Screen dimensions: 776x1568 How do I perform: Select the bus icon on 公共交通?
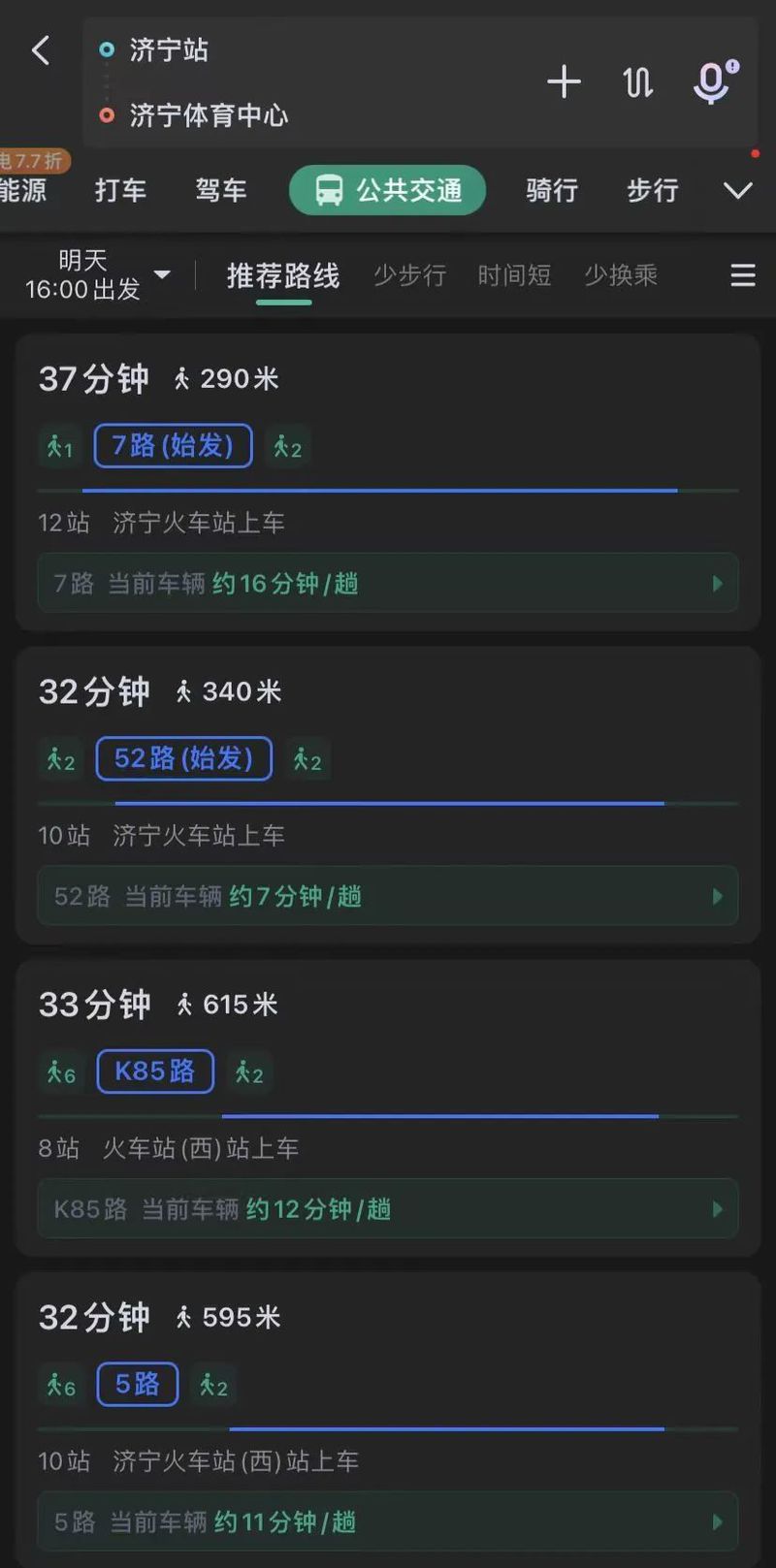[x=331, y=190]
